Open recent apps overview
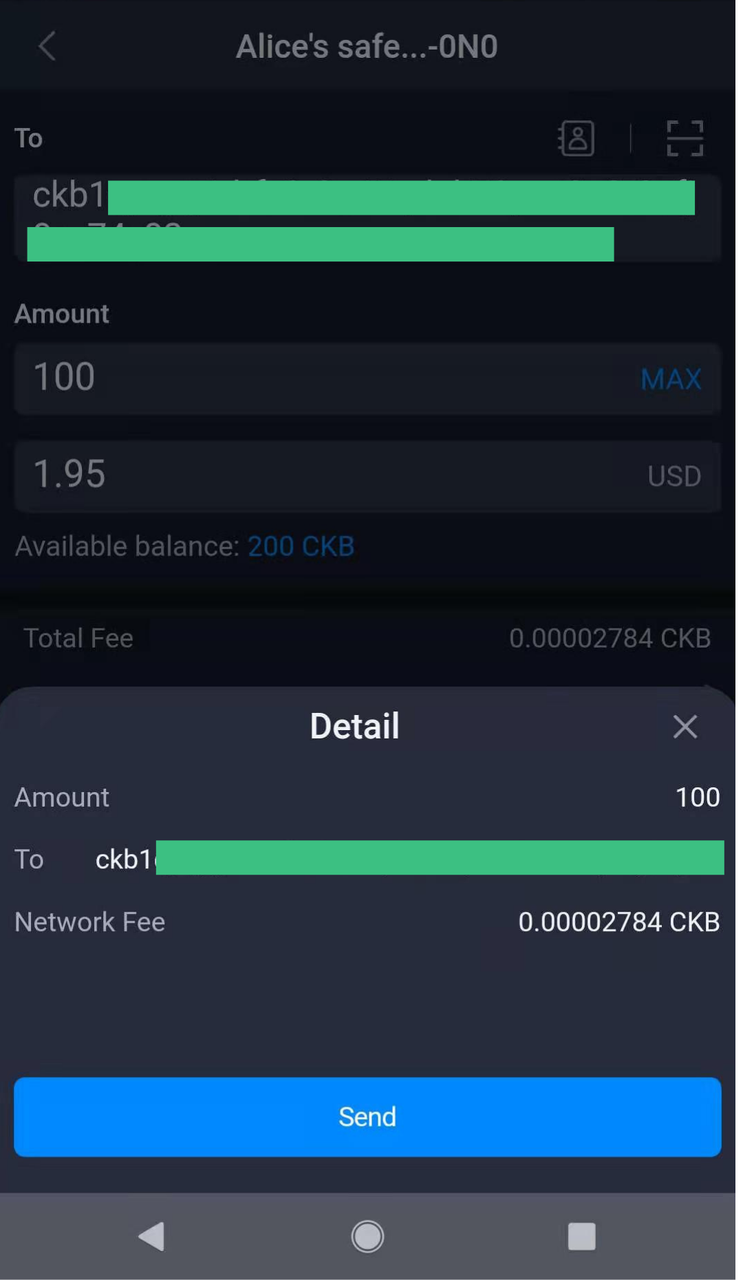 pyautogui.click(x=581, y=1236)
